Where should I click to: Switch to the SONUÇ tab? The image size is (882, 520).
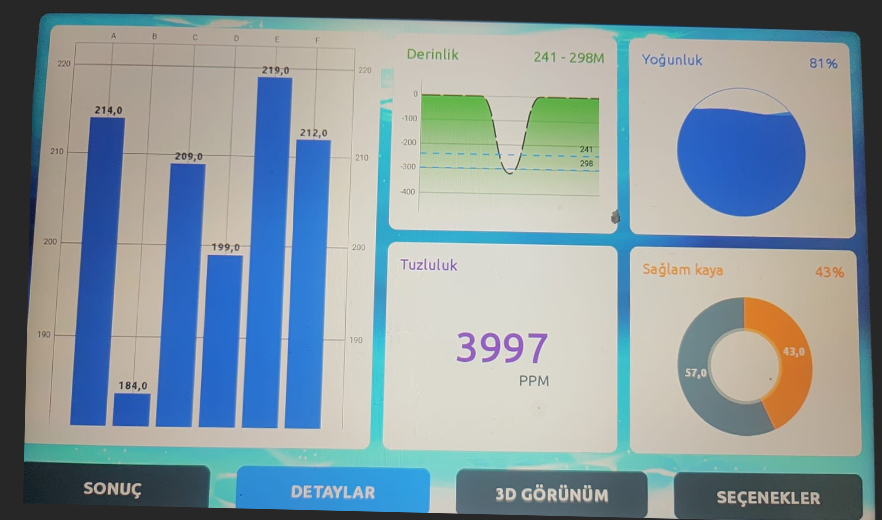(114, 489)
